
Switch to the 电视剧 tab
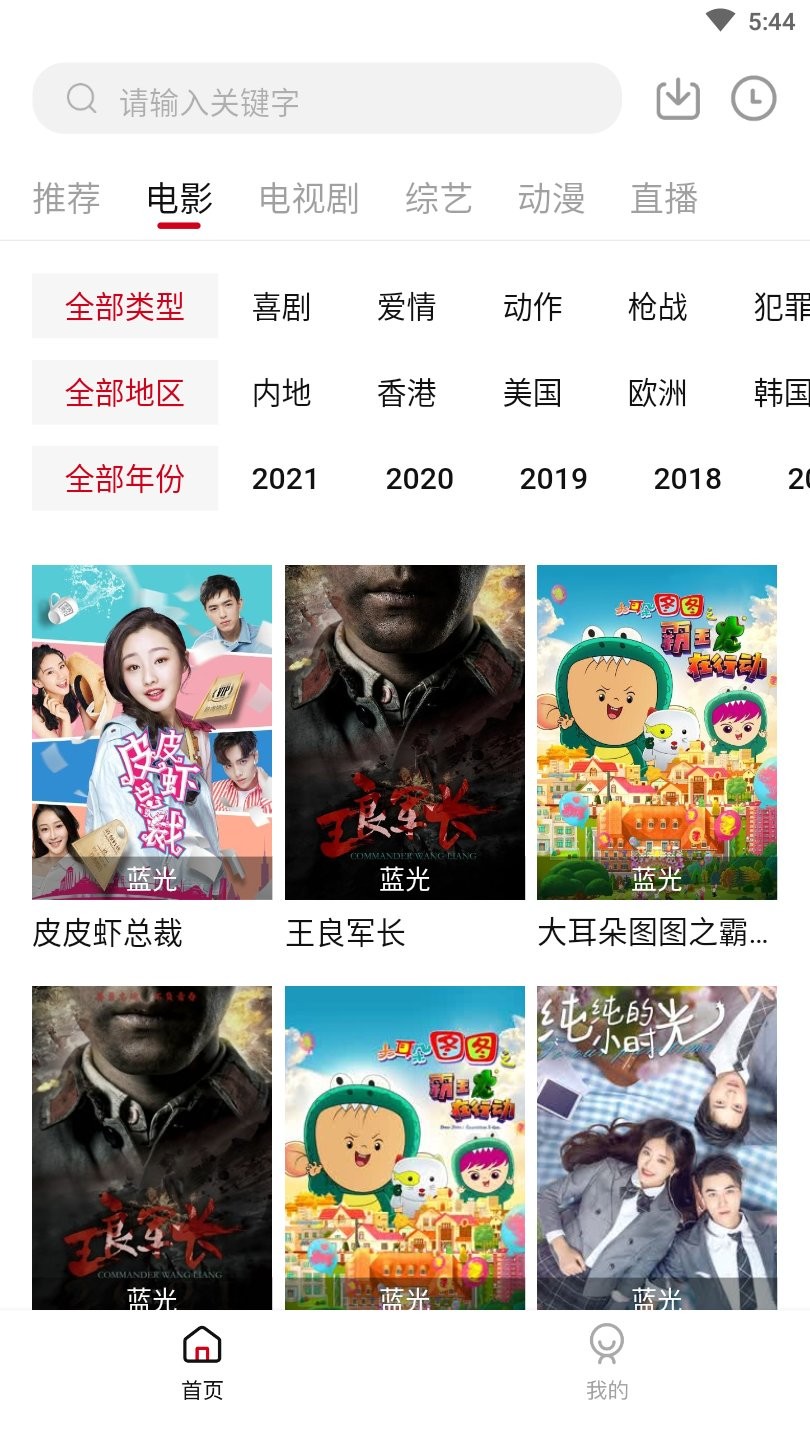(309, 199)
